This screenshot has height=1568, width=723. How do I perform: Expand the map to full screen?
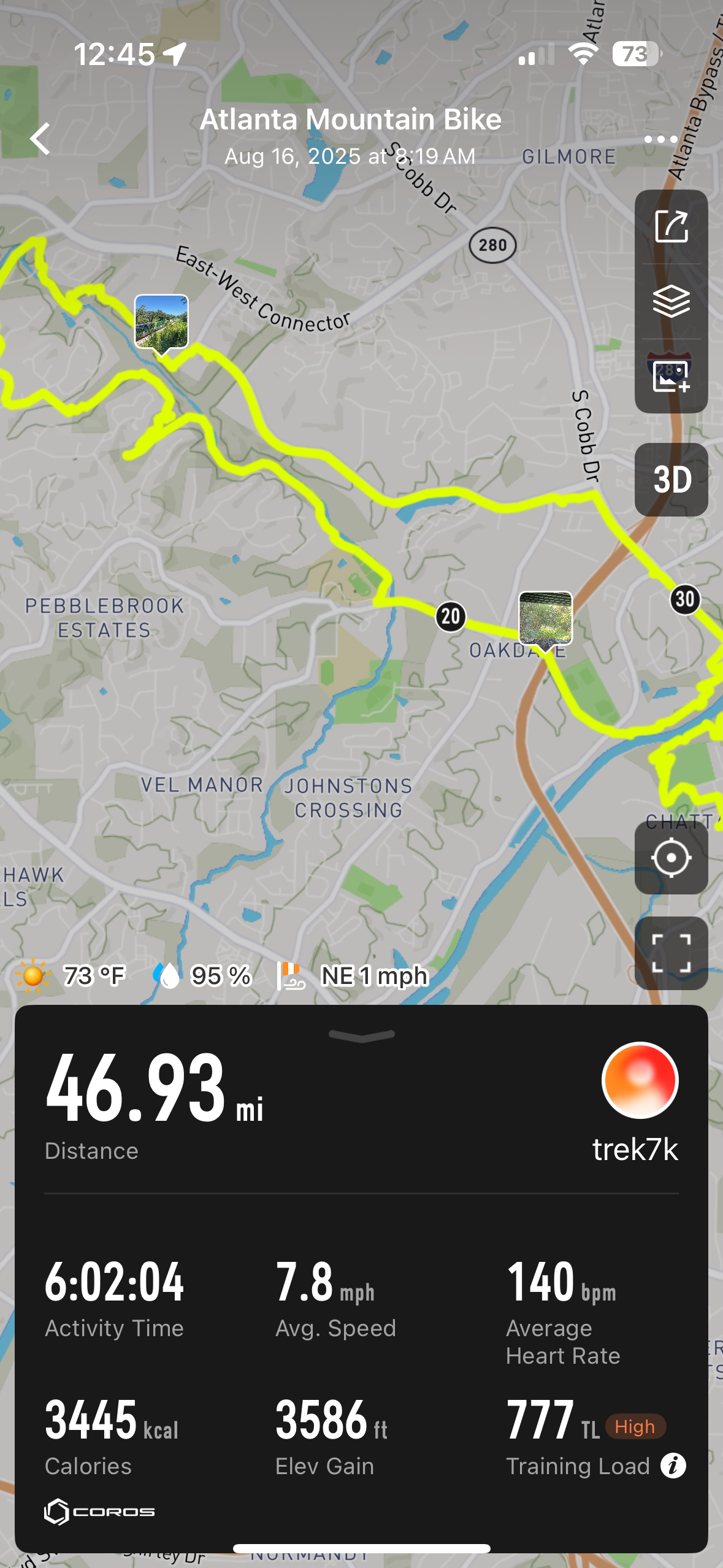coord(671,953)
